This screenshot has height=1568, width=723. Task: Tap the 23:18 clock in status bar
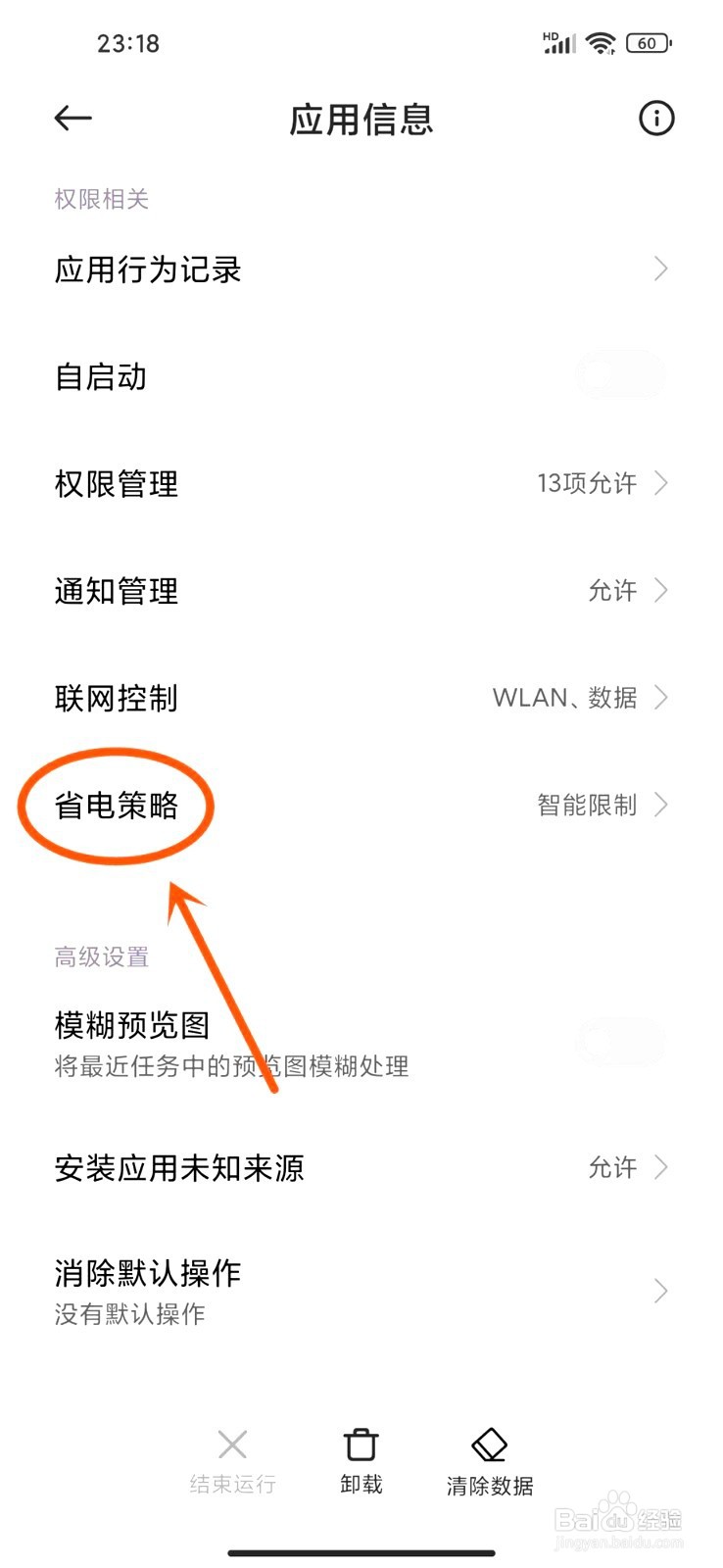[129, 42]
